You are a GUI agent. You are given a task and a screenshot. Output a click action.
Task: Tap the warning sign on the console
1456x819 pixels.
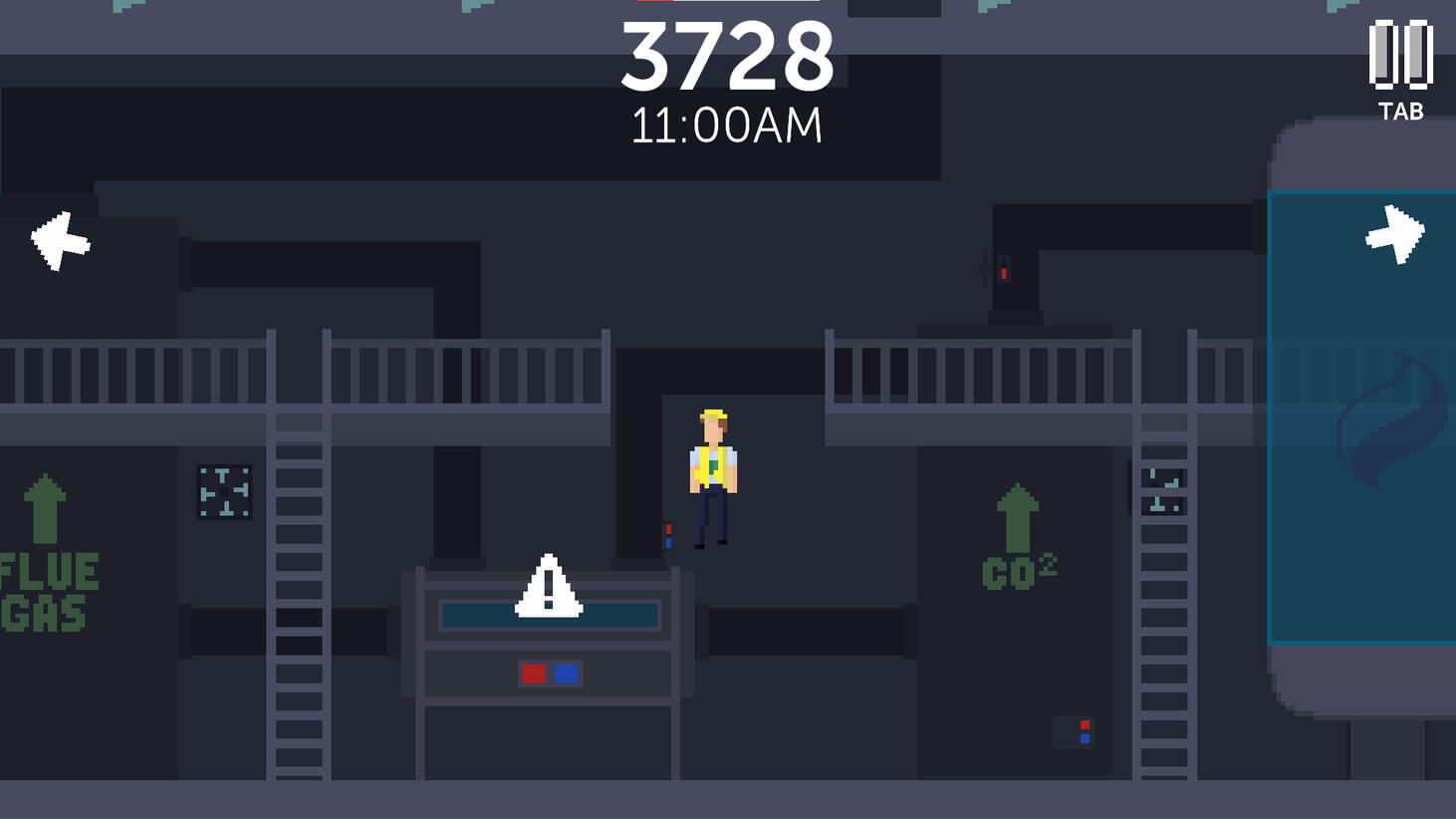coord(548,588)
